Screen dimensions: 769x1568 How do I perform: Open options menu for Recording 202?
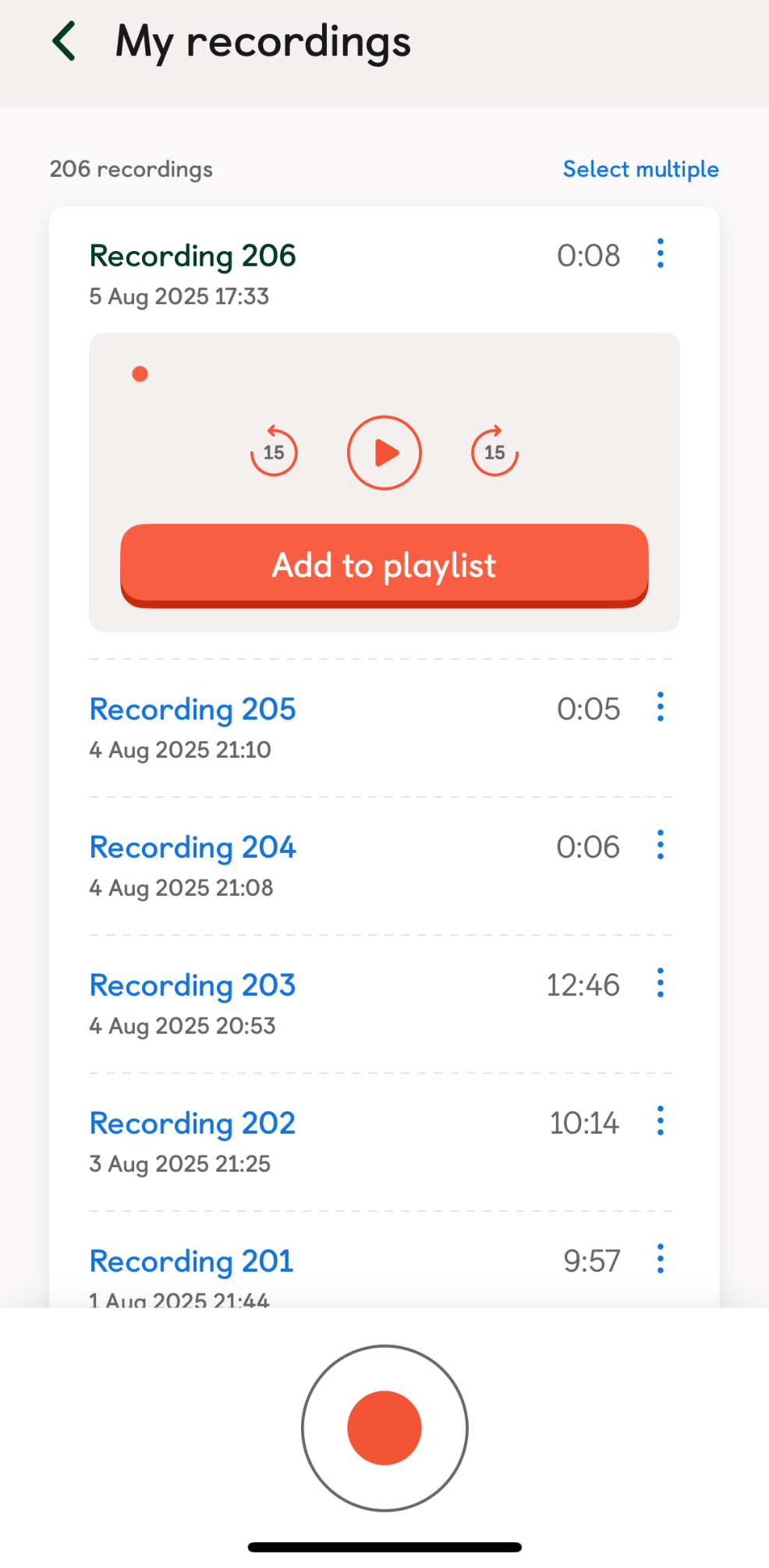pos(660,1122)
